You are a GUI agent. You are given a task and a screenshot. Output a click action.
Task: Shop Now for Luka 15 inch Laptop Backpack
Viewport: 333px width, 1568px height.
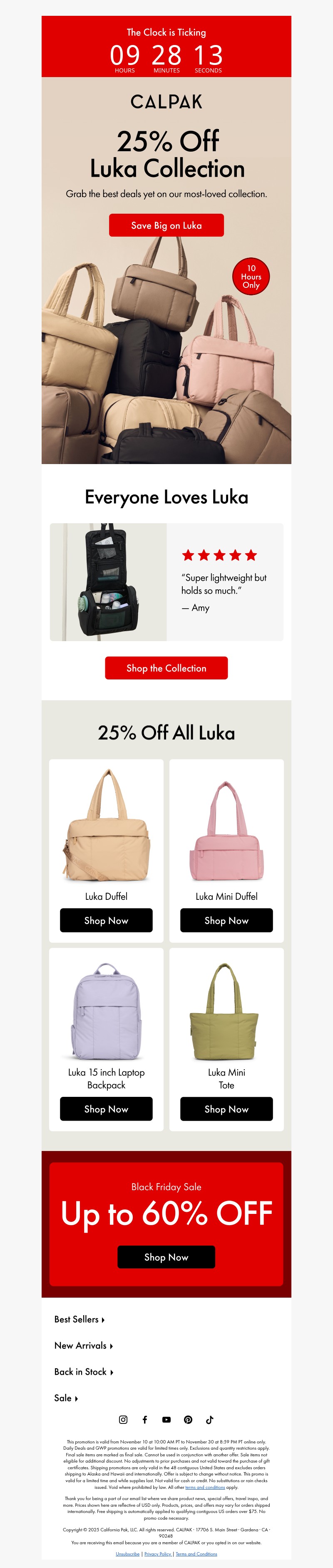tap(106, 1109)
